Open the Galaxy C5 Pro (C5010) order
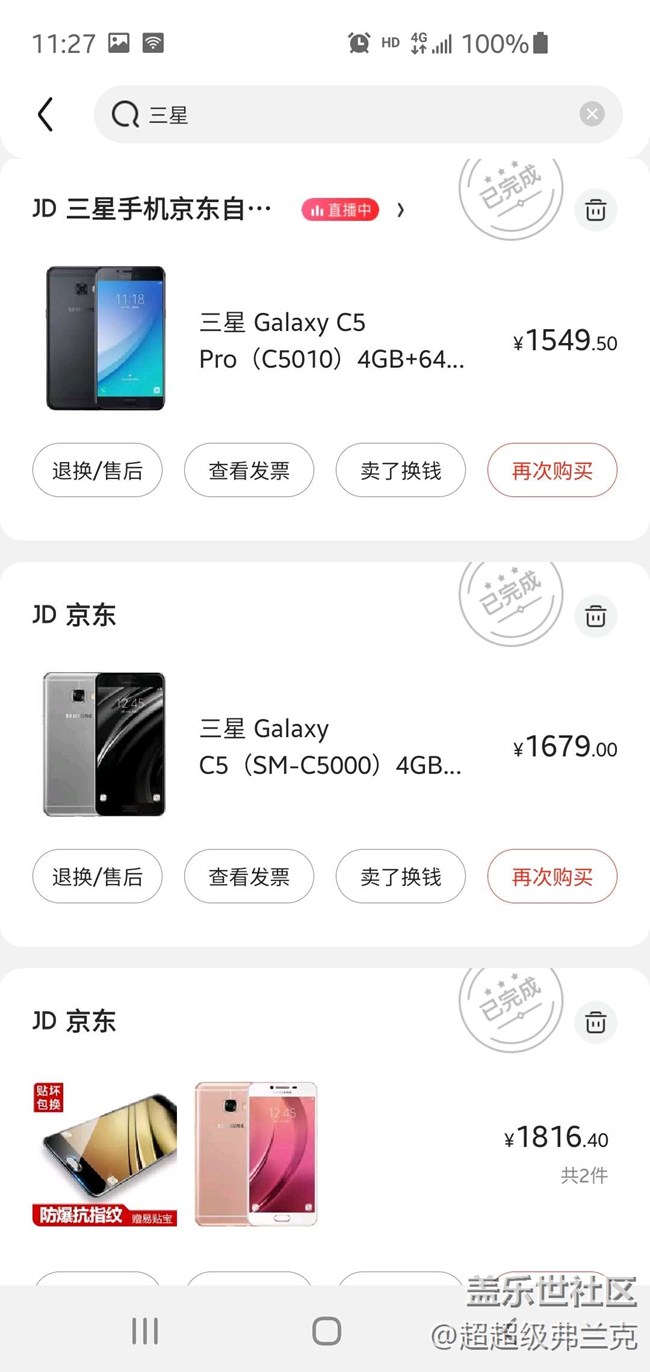 (x=330, y=341)
